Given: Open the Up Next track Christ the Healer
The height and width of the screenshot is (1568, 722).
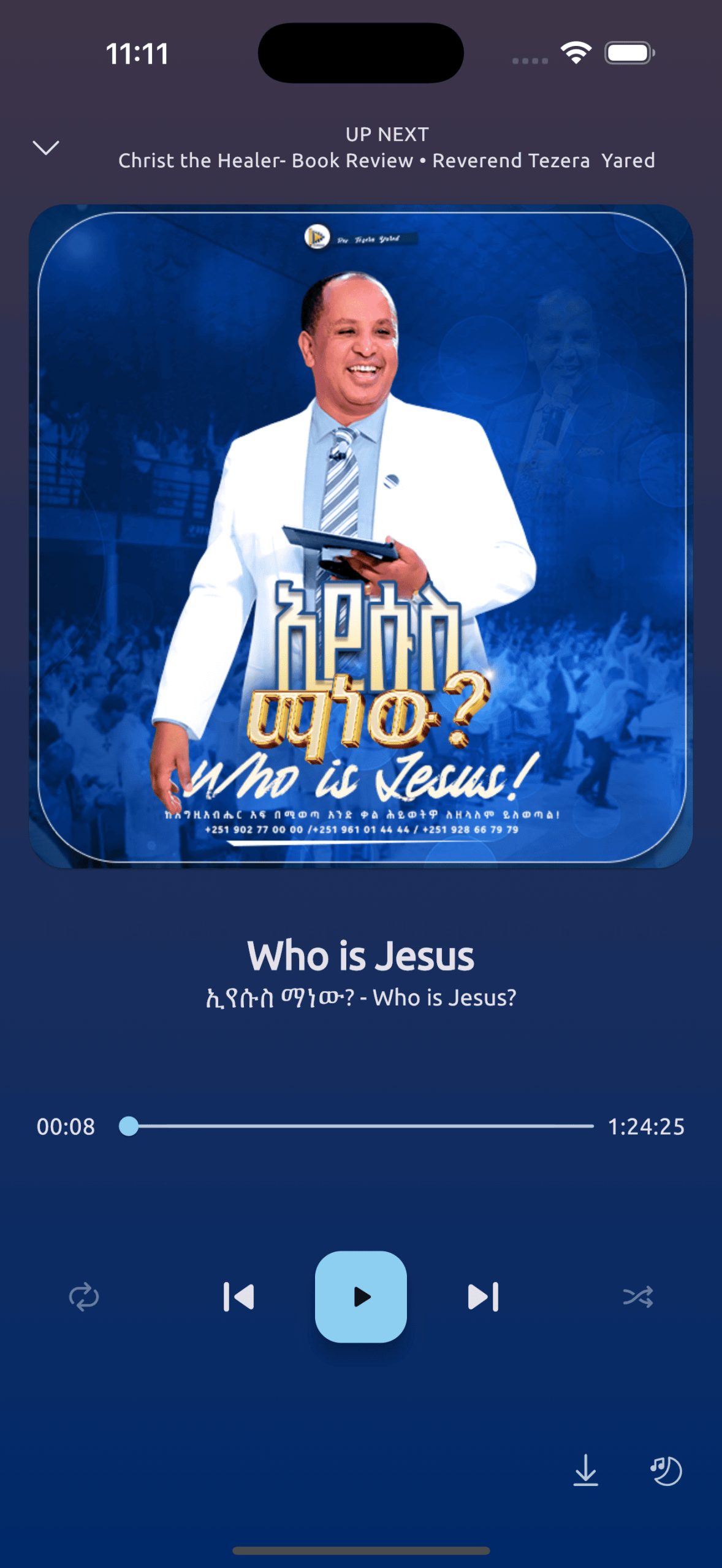Looking at the screenshot, I should coord(386,160).
